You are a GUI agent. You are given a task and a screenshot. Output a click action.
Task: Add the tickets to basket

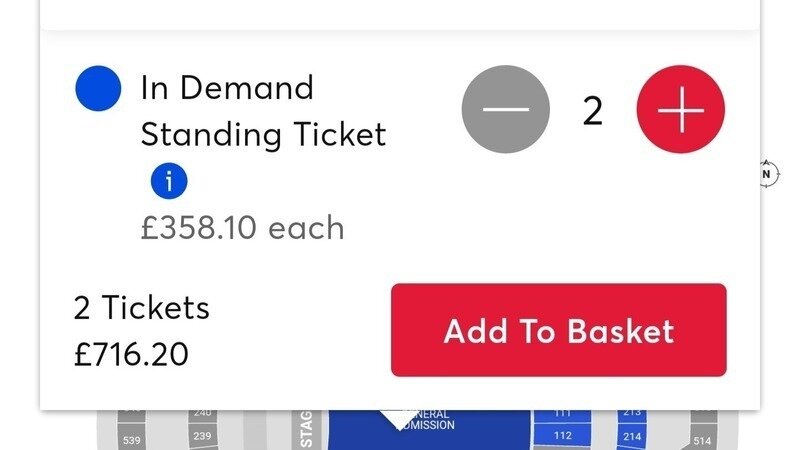coord(558,330)
